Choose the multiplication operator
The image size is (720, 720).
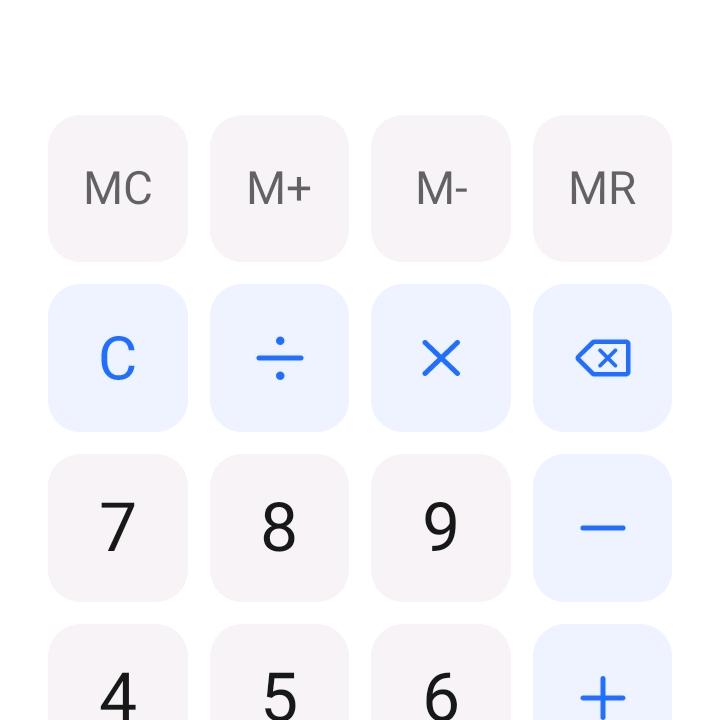(x=441, y=358)
